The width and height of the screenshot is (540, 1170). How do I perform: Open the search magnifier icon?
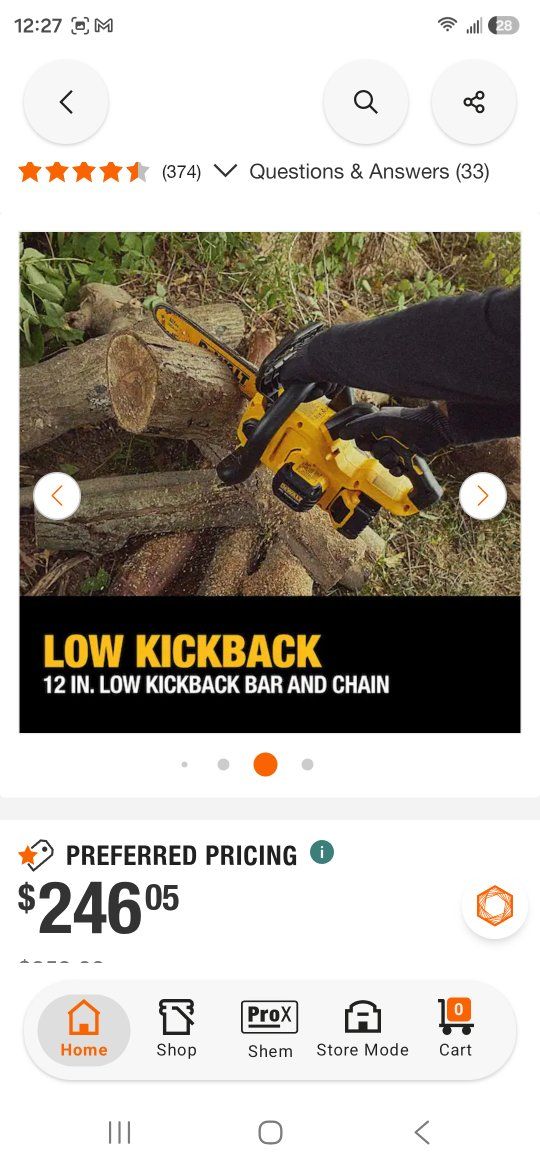click(x=365, y=101)
